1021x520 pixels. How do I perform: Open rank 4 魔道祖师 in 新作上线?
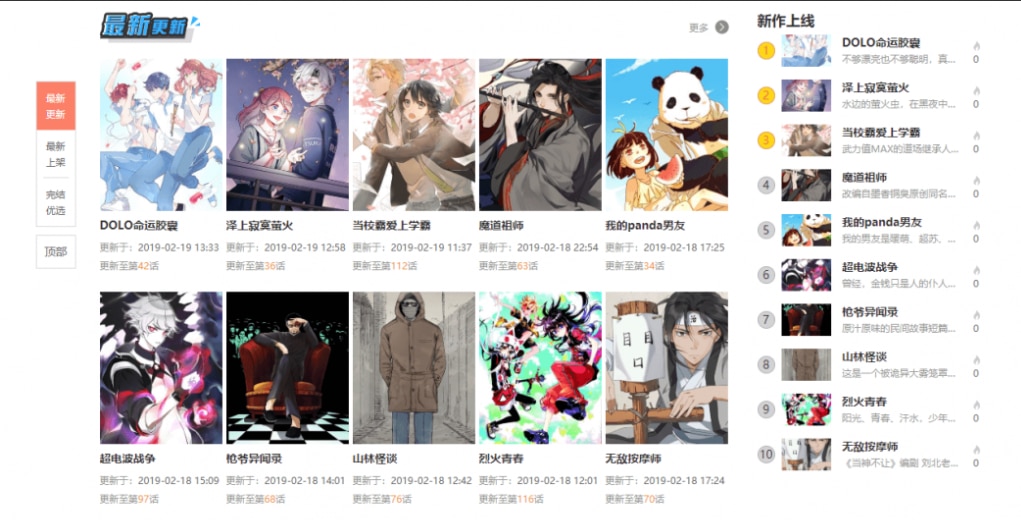point(864,177)
